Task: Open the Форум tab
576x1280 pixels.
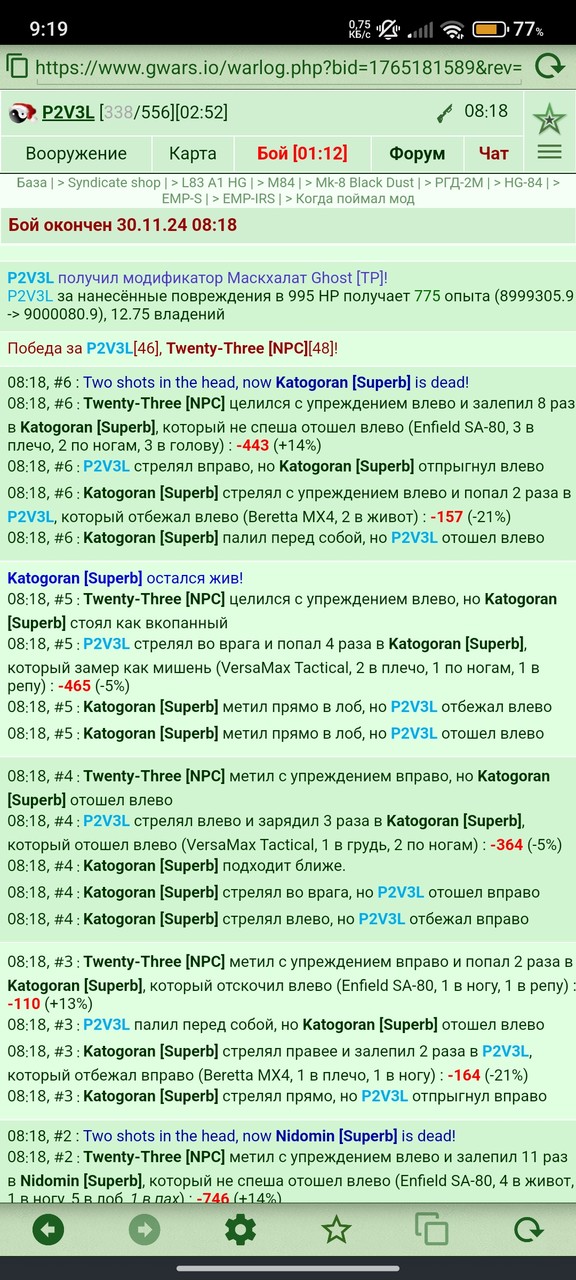Action: point(417,154)
